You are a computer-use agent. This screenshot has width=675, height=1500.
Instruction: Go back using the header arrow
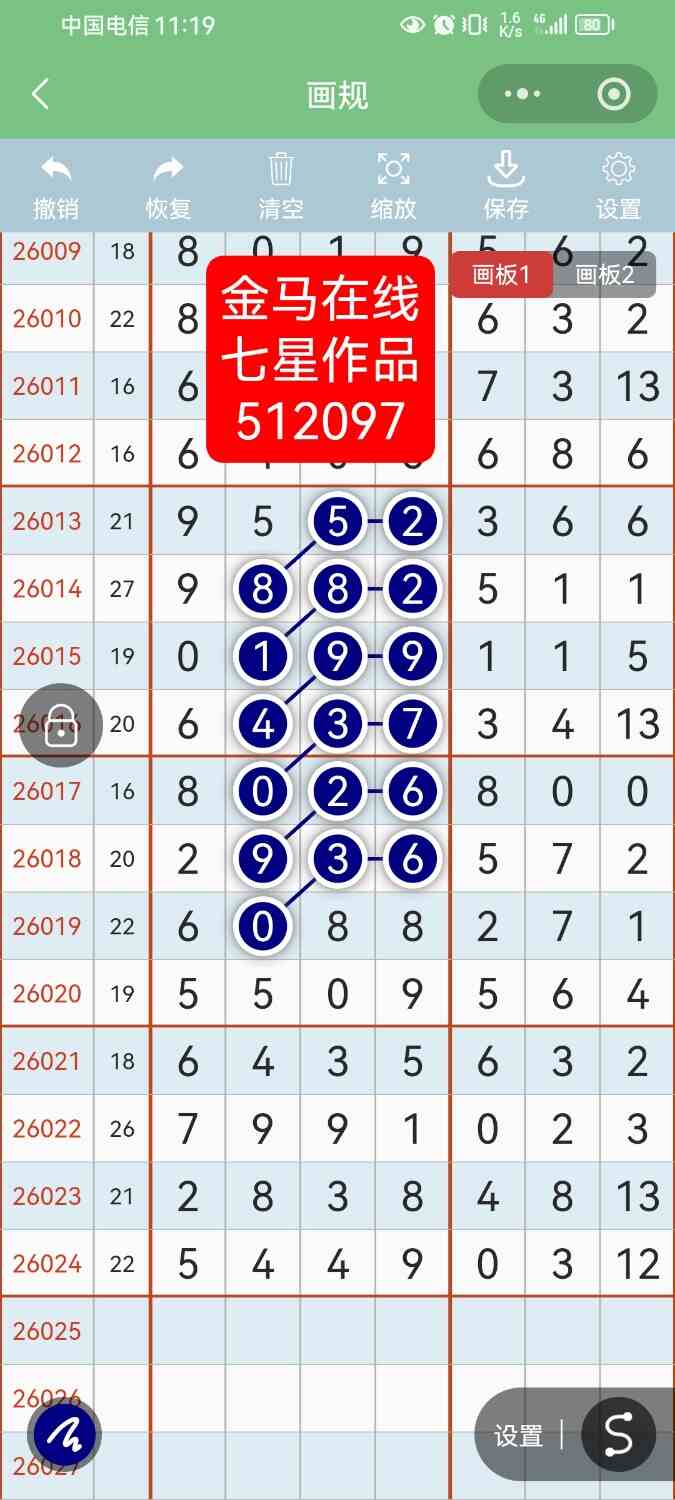click(40, 95)
